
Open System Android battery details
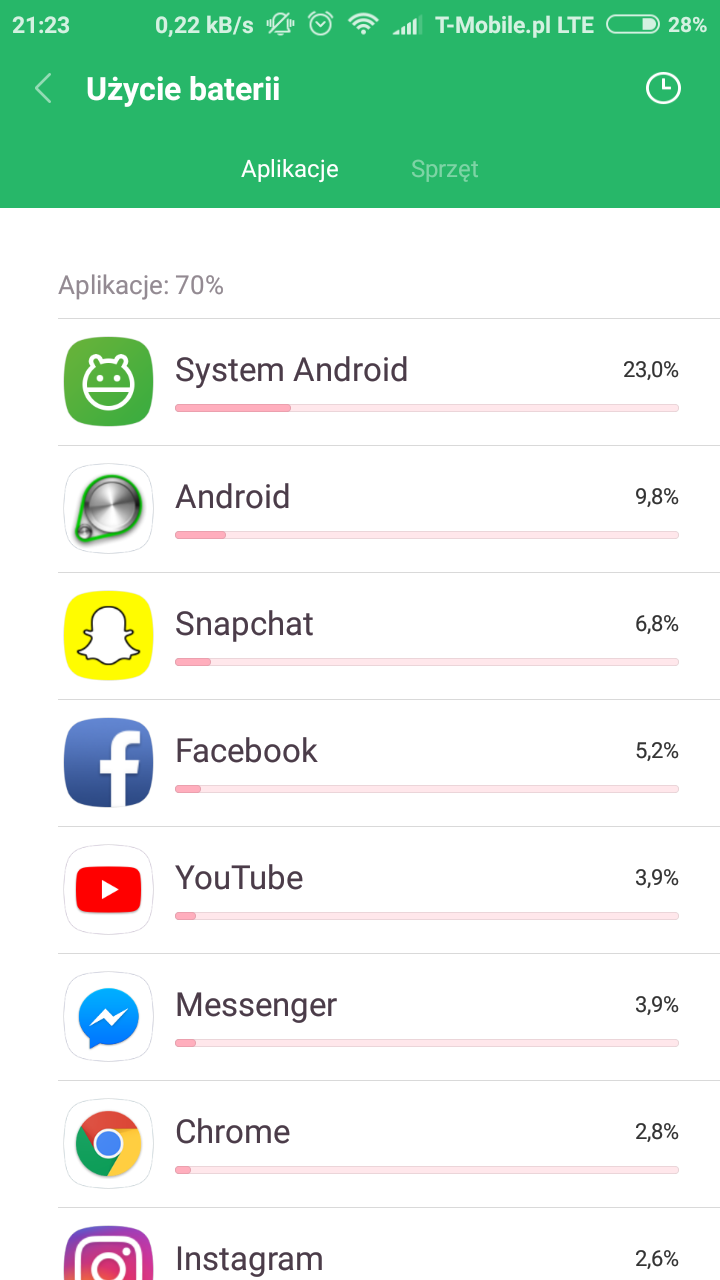(388, 382)
